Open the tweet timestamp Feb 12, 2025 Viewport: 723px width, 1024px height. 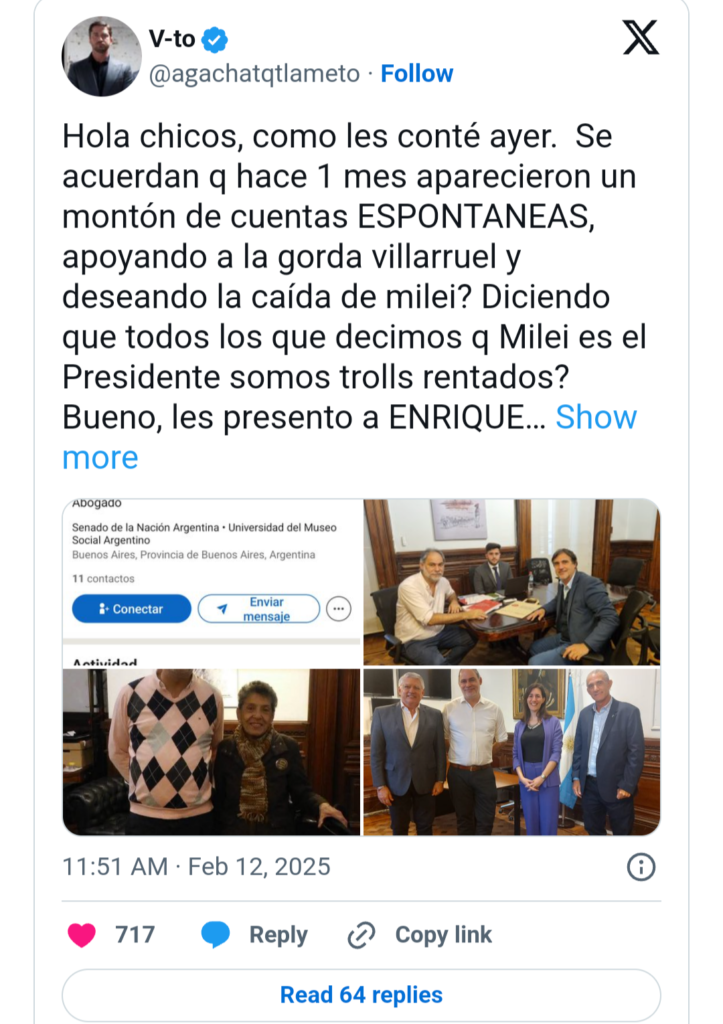click(196, 866)
